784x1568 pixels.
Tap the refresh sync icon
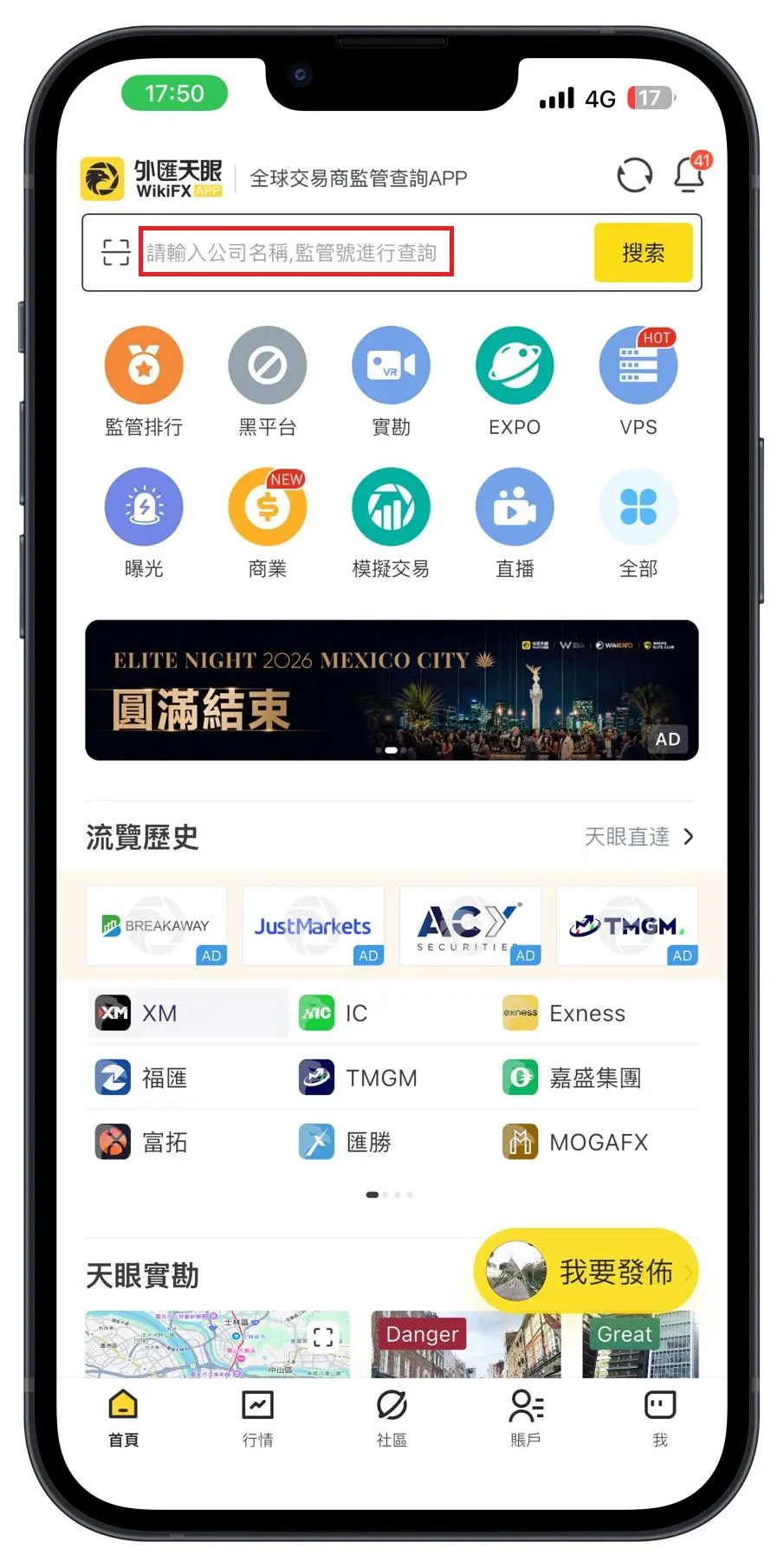click(634, 175)
